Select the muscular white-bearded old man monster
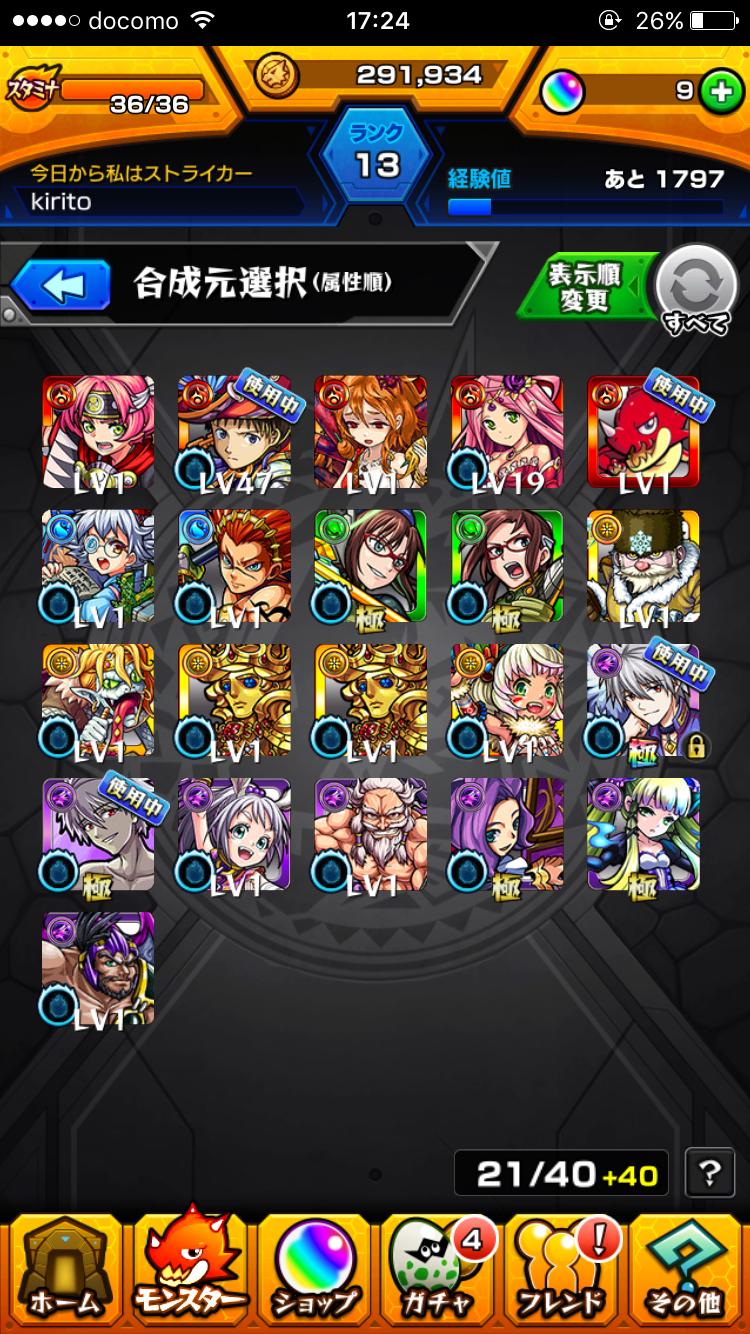The width and height of the screenshot is (750, 1334). point(371,834)
